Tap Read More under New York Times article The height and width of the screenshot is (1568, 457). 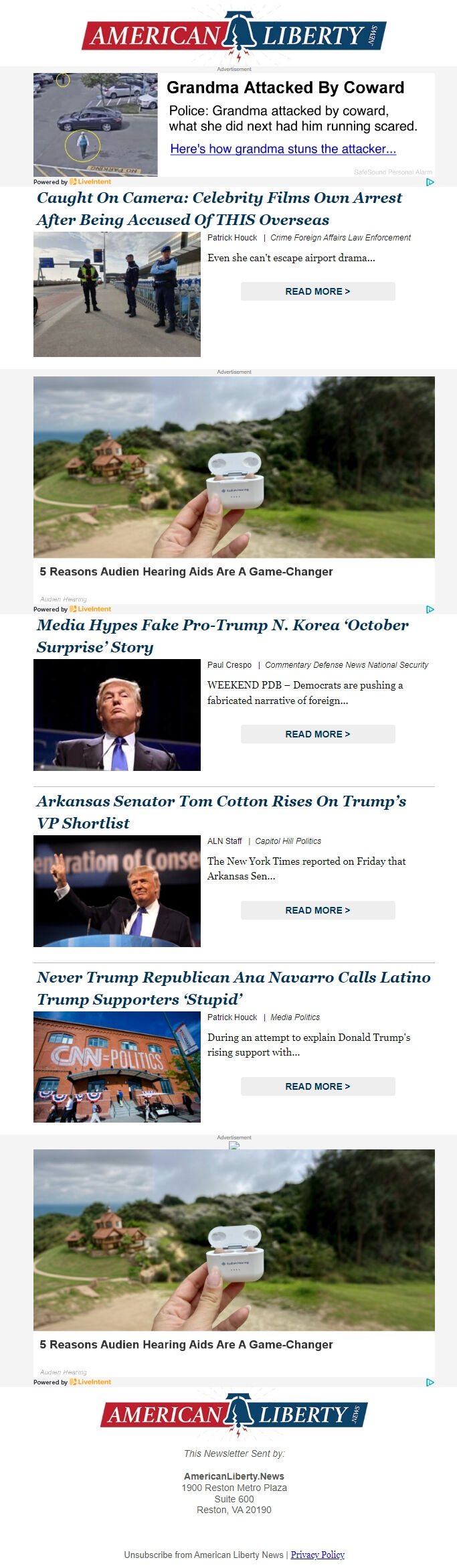point(317,910)
